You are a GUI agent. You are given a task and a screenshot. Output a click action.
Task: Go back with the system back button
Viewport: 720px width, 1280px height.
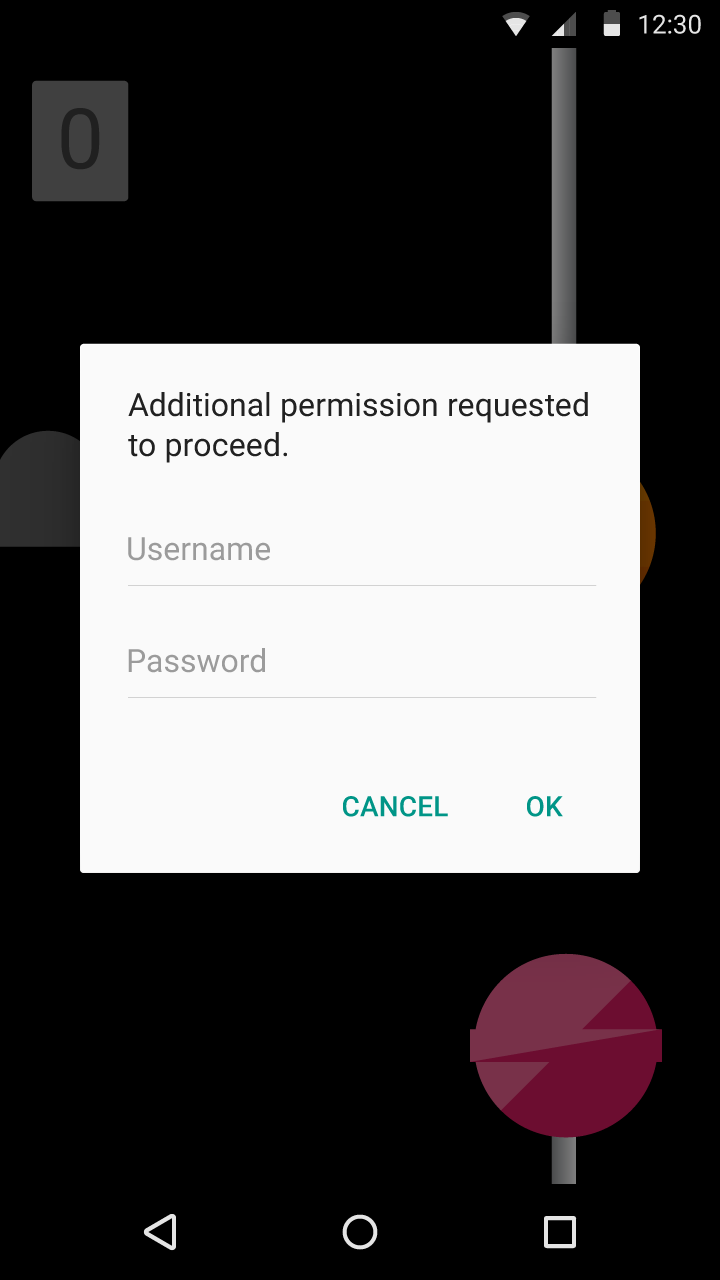[x=160, y=1232]
